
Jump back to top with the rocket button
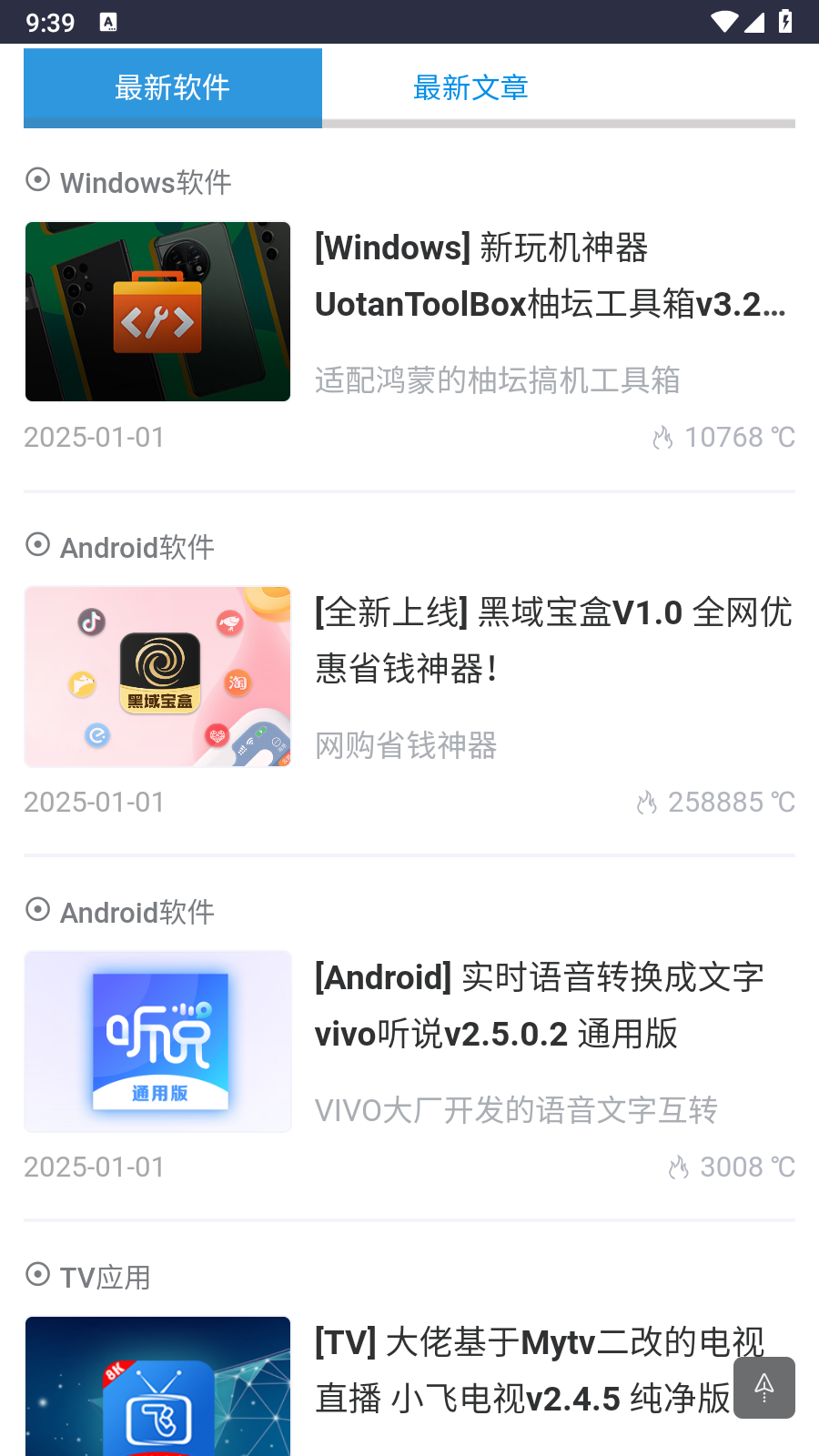pos(764,1388)
